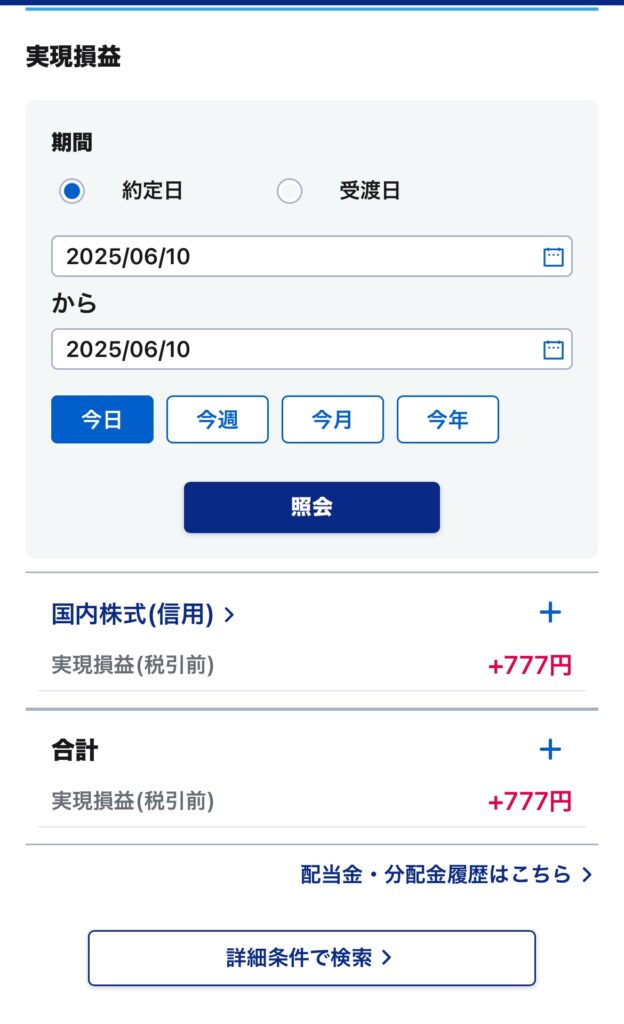624x1024 pixels.
Task: Open 配当金・分配金履歴はこちら link
Action: click(446, 875)
